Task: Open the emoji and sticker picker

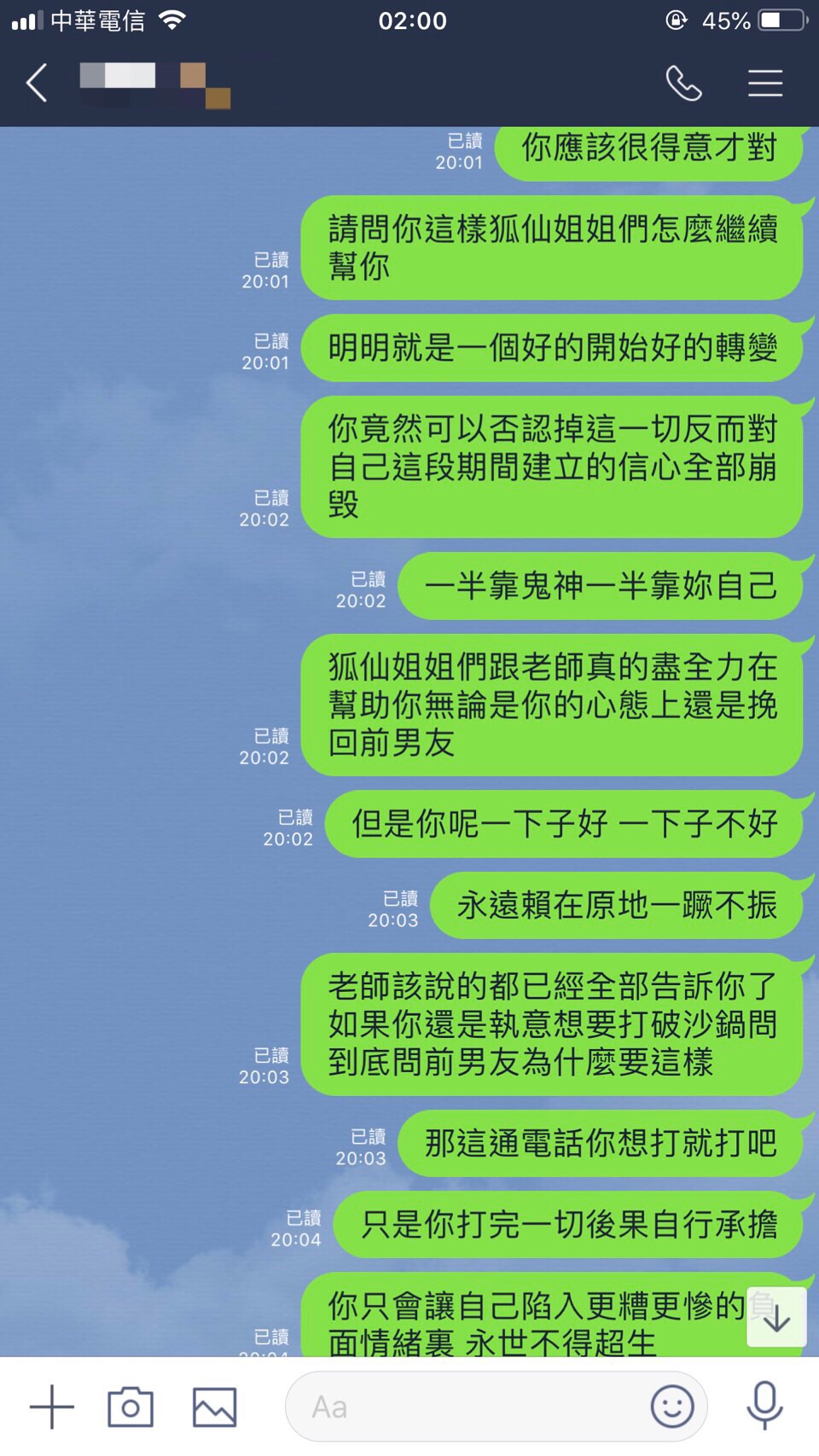Action: click(672, 1407)
